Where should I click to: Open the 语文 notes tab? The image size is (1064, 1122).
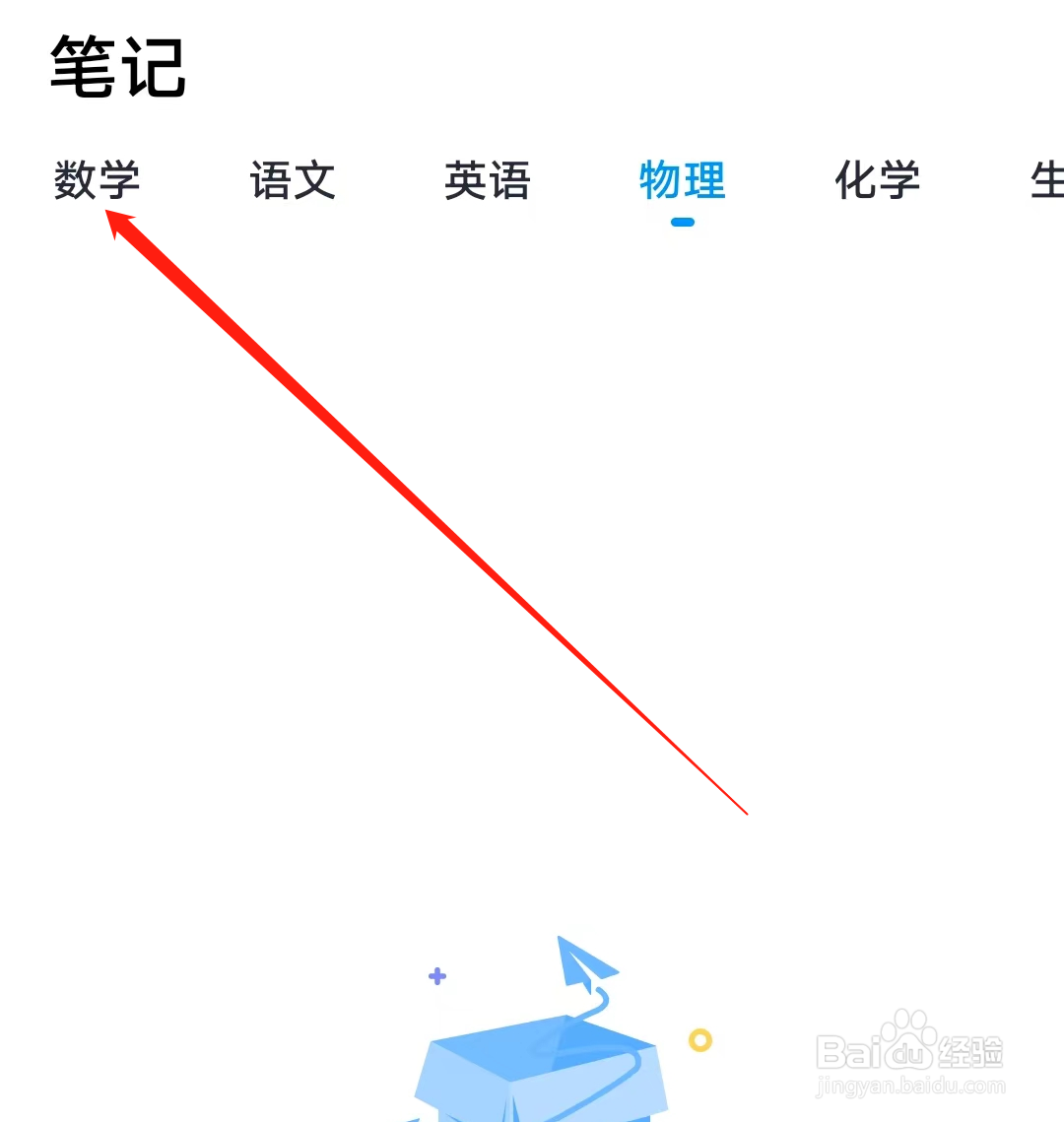pos(293,181)
